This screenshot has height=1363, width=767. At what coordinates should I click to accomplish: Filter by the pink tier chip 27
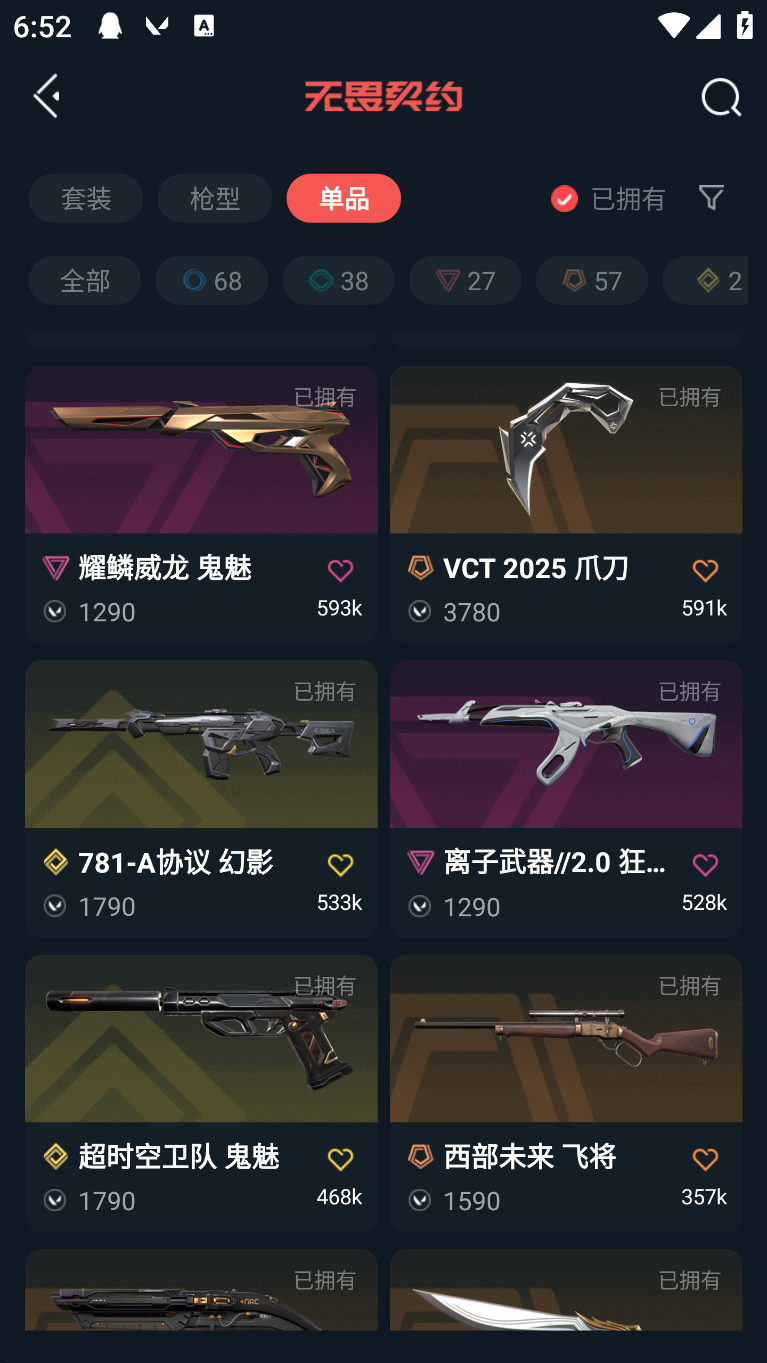(465, 280)
